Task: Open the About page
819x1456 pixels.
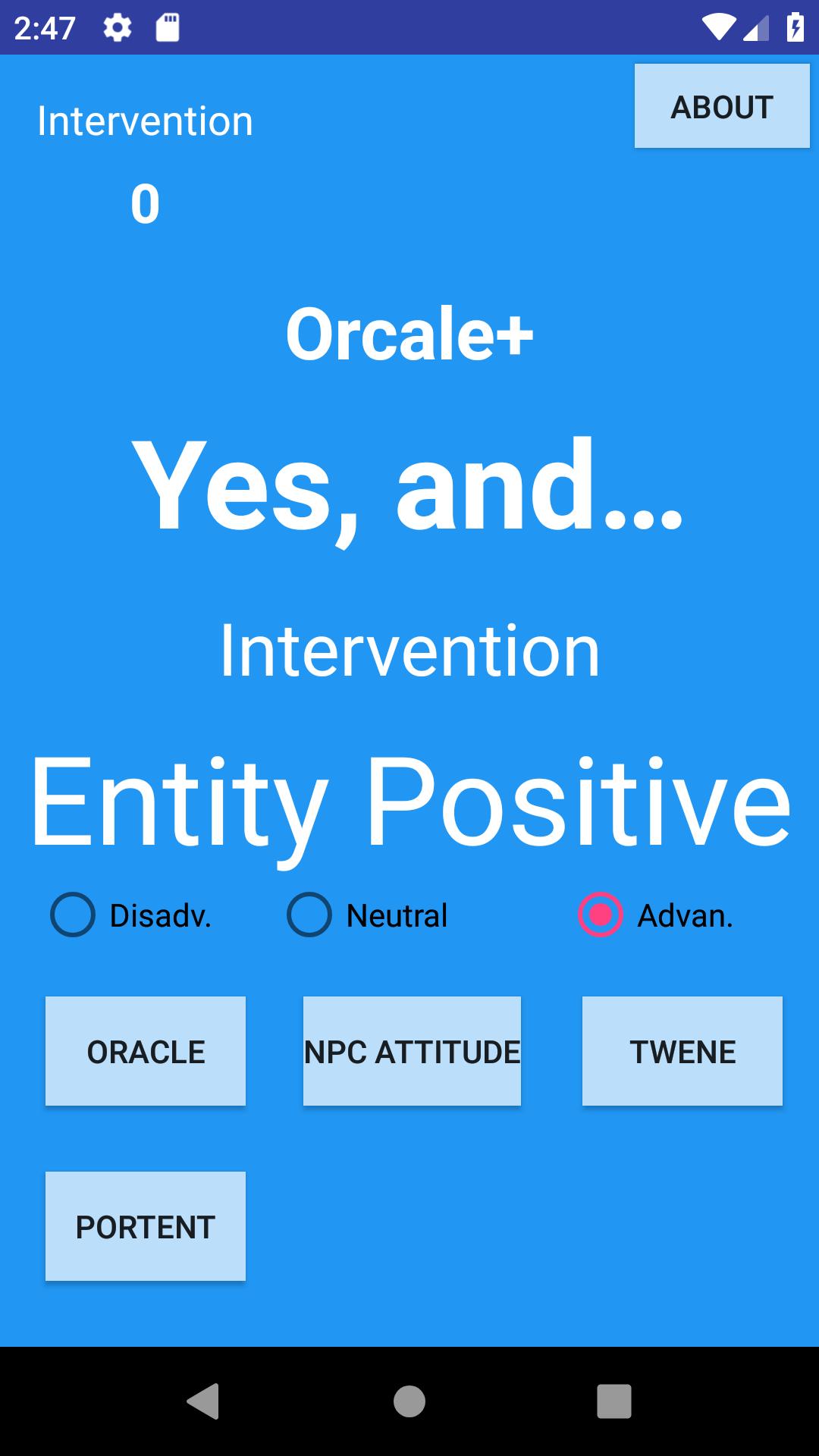Action: tap(721, 106)
